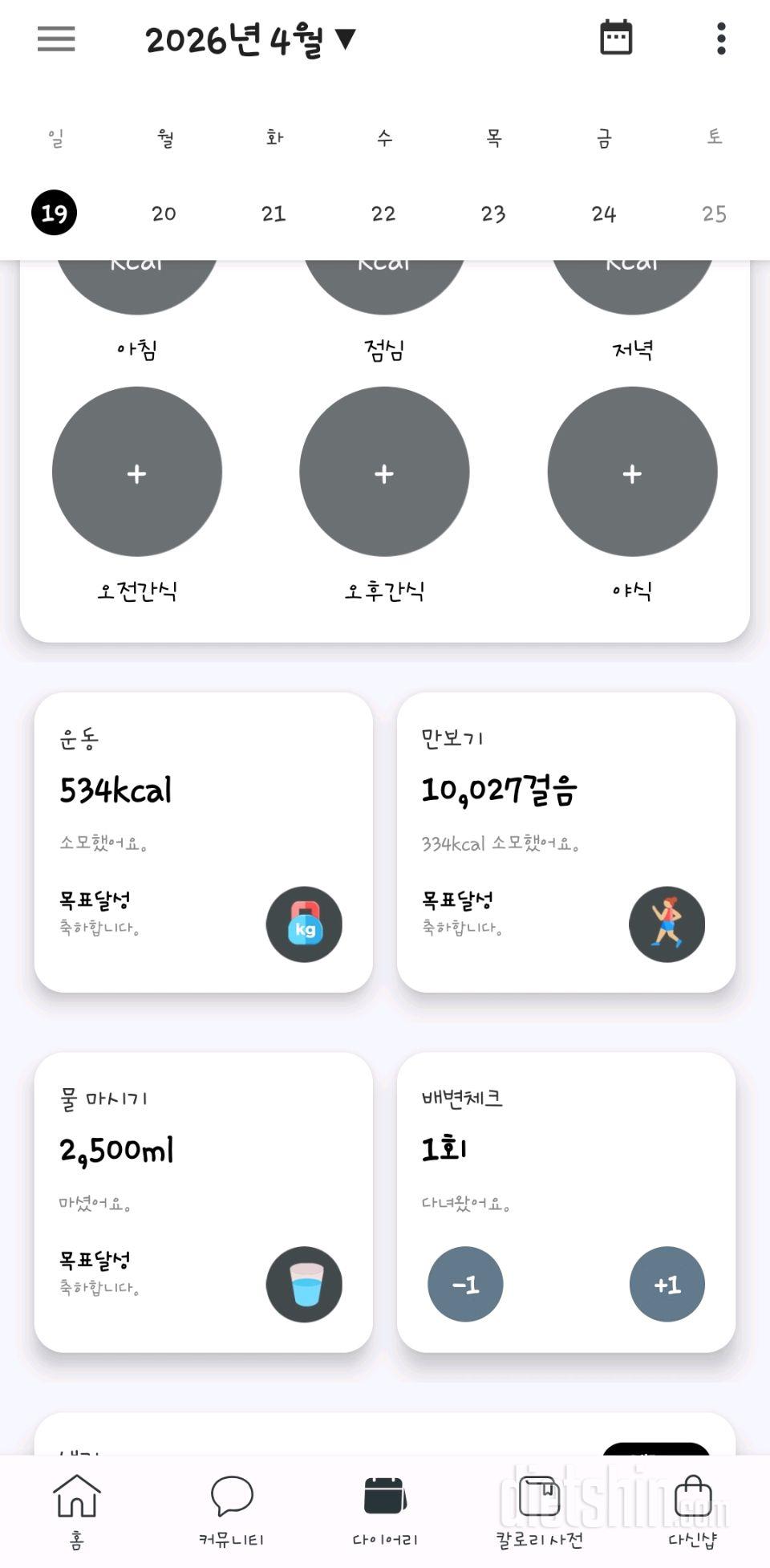
Task: Select Friday the 24th date
Action: click(604, 213)
